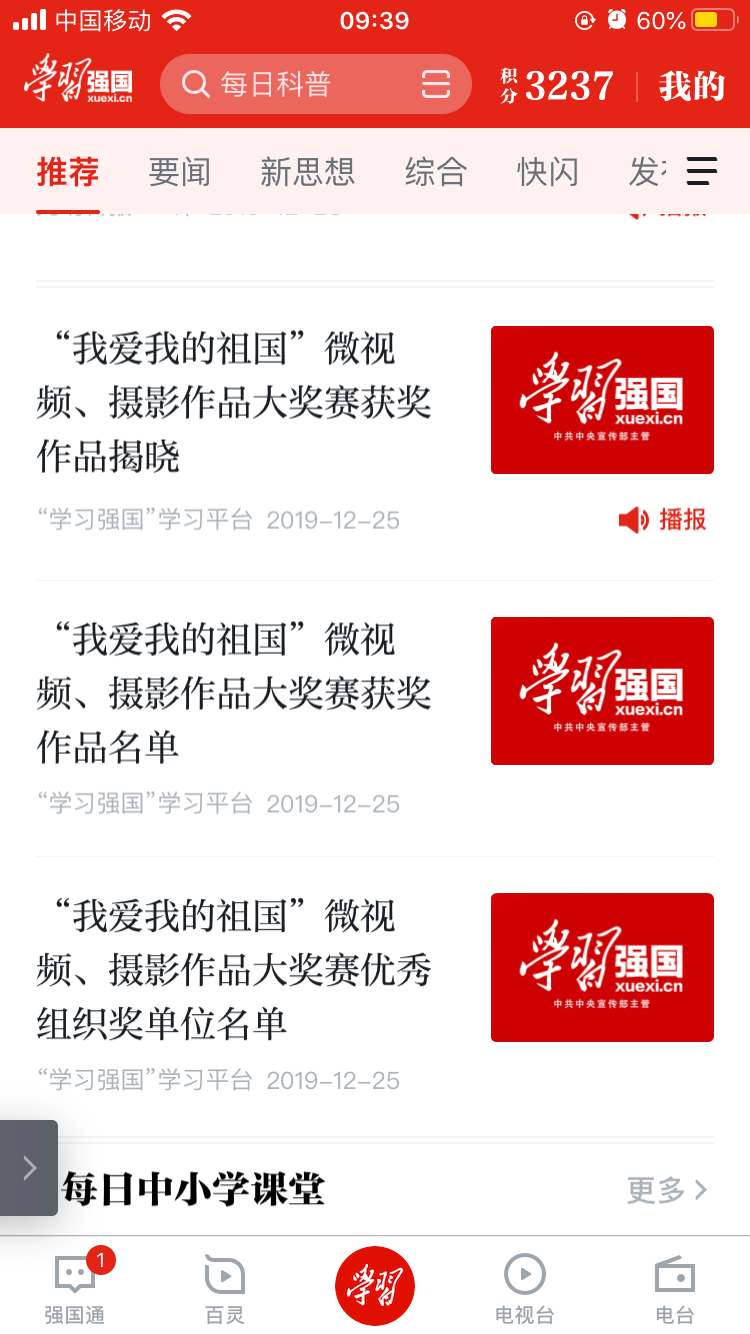
Task: Tap the center 学习 home button
Action: (375, 1286)
